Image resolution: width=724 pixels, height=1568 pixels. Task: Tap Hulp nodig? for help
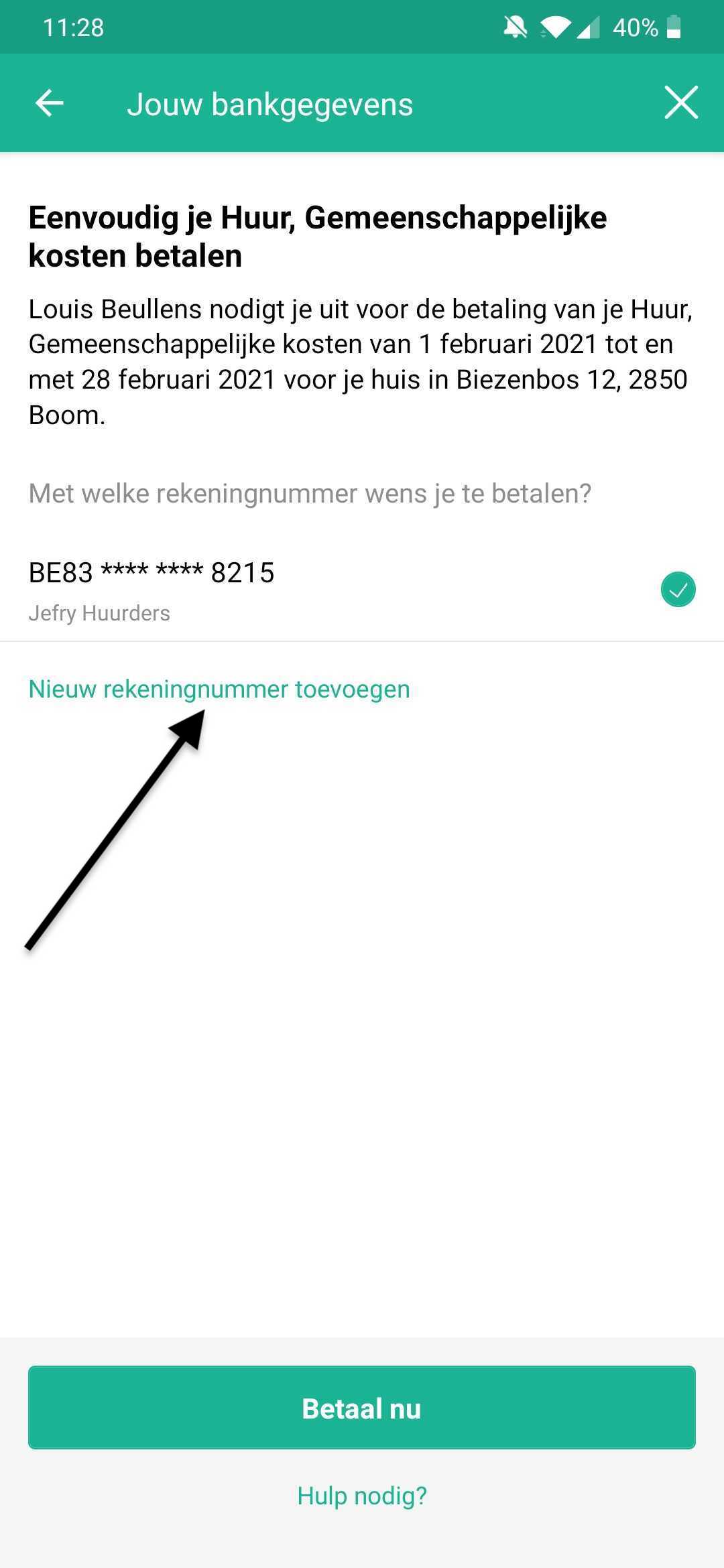(362, 1494)
